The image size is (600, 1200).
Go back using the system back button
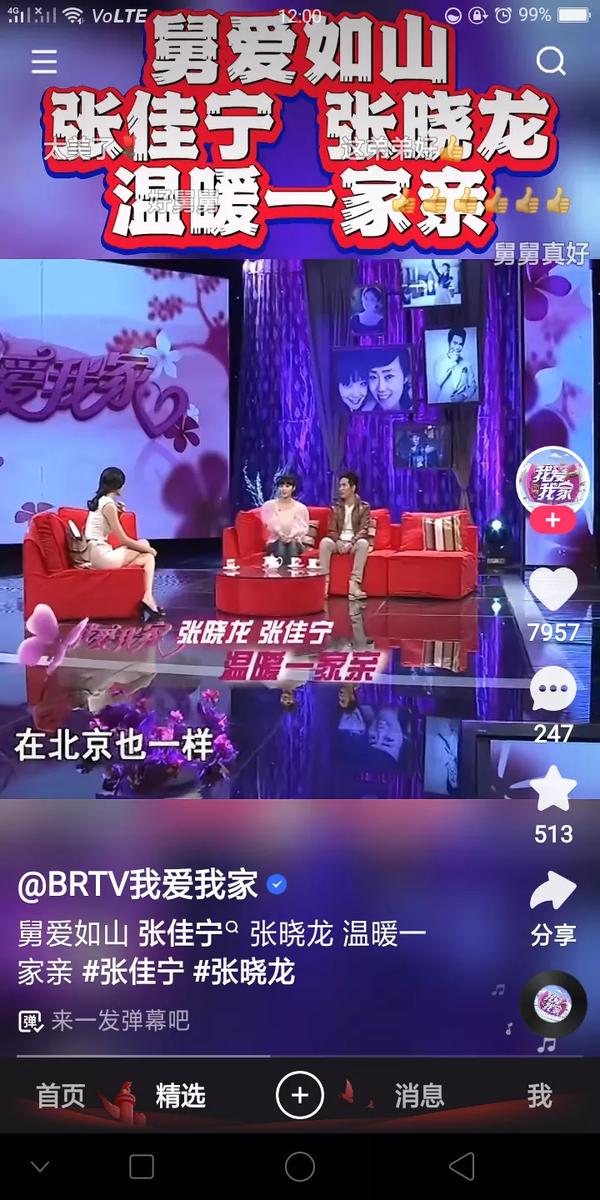[461, 1166]
